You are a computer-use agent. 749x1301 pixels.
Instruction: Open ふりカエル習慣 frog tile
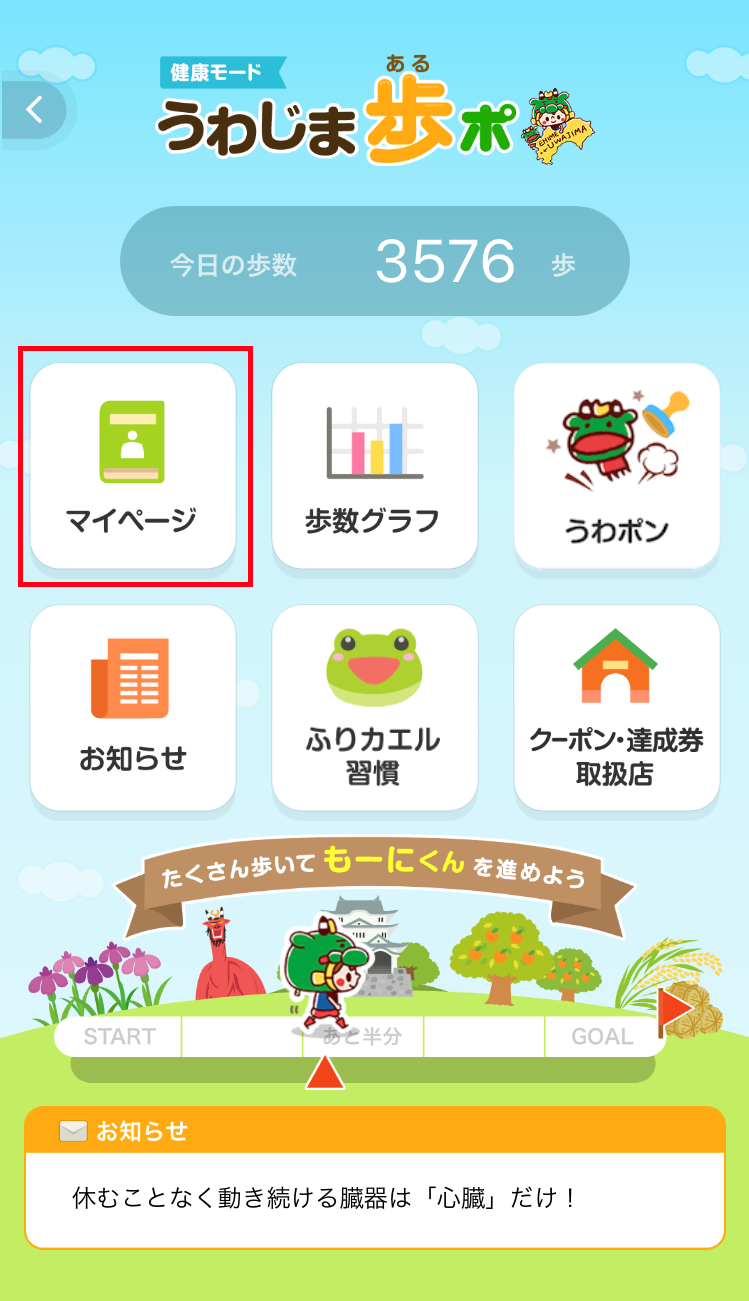point(375,707)
